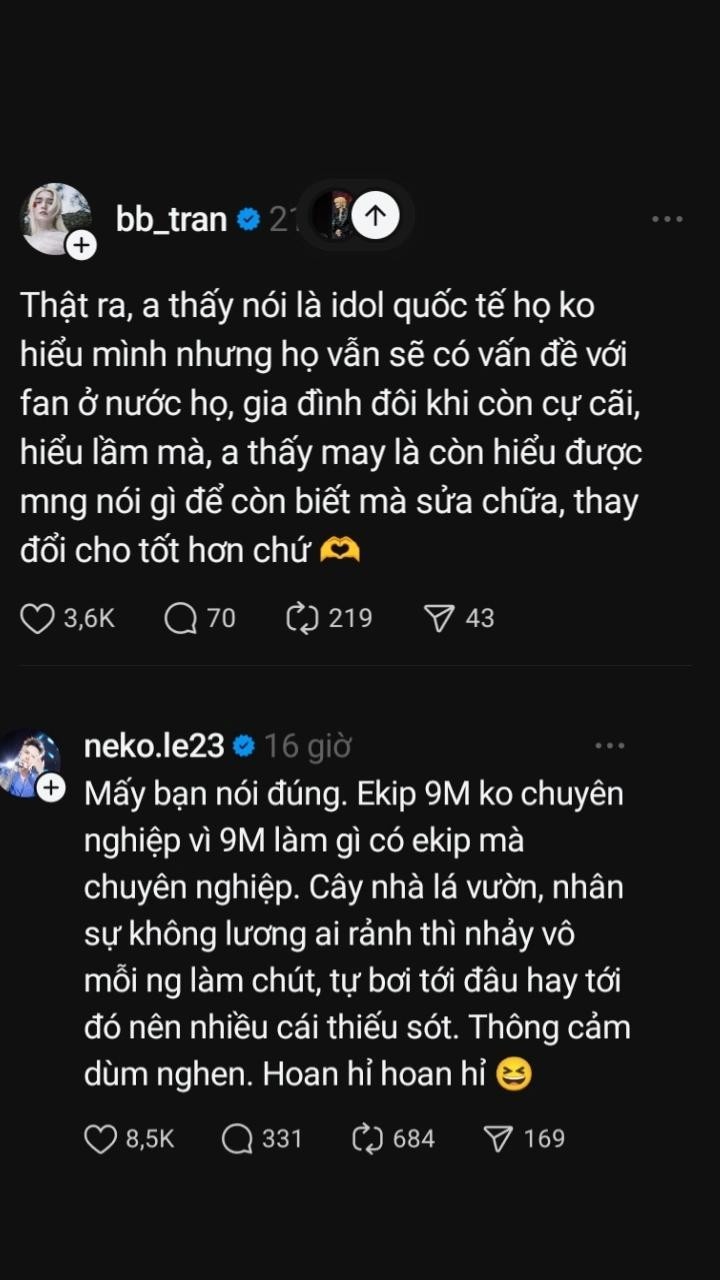Image resolution: width=720 pixels, height=1280 pixels.
Task: Open comments on bb_tran's post
Action: tap(180, 618)
